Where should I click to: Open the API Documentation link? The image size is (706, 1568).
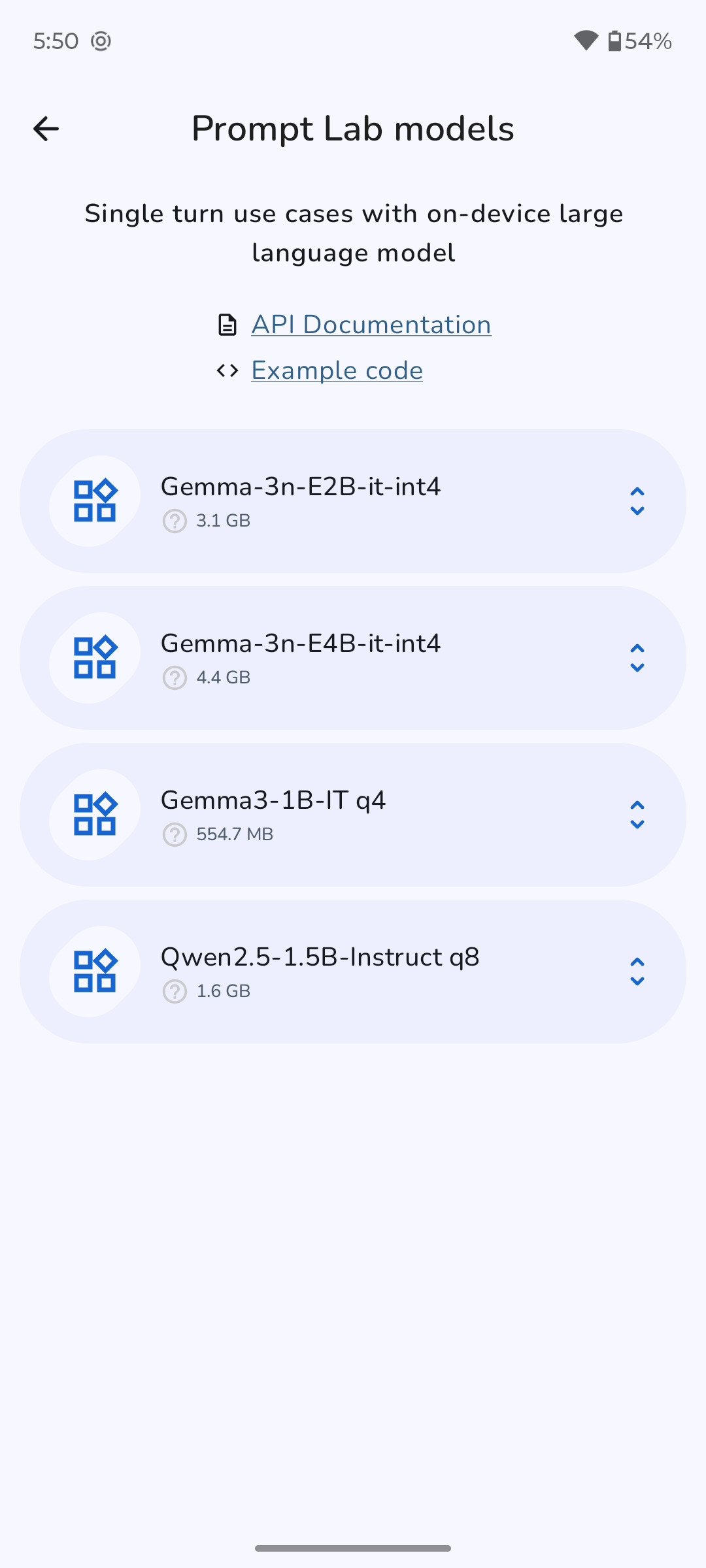coord(371,325)
